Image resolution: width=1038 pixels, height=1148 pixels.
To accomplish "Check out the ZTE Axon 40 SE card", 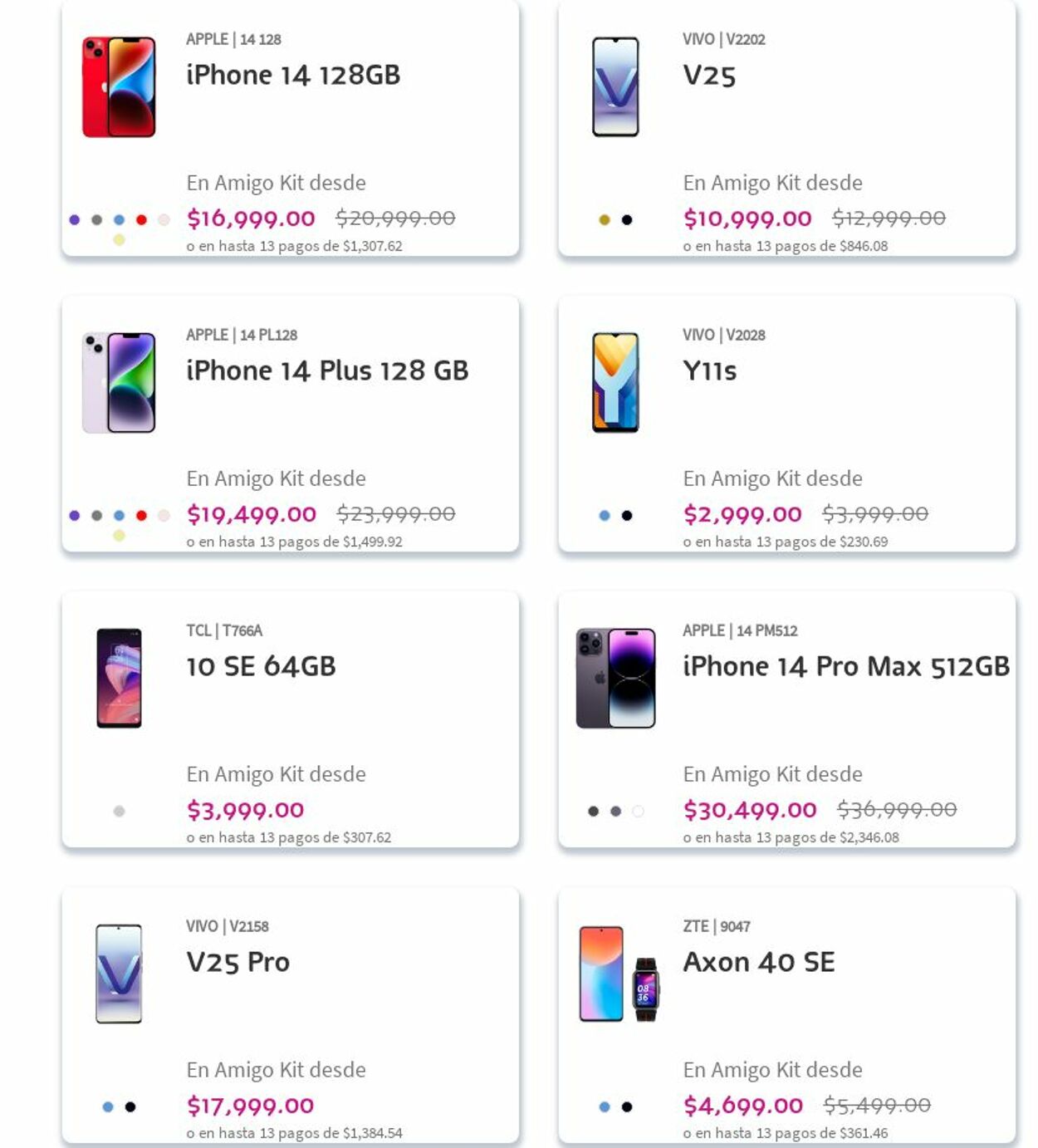I will pyautogui.click(x=758, y=962).
